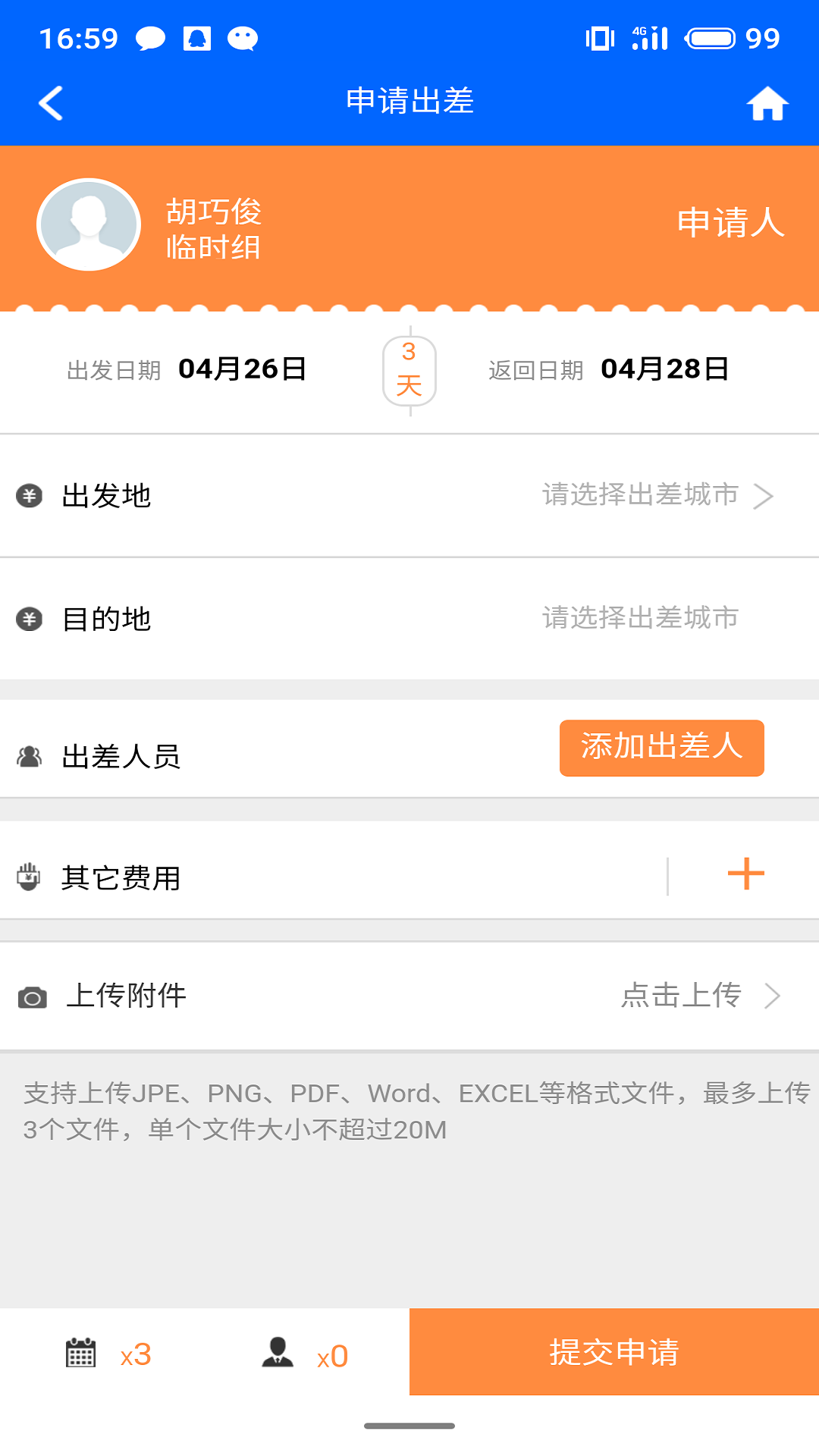Viewport: 819px width, 1456px height.
Task: Select the currency icon next to 出发地
Action: 28,495
